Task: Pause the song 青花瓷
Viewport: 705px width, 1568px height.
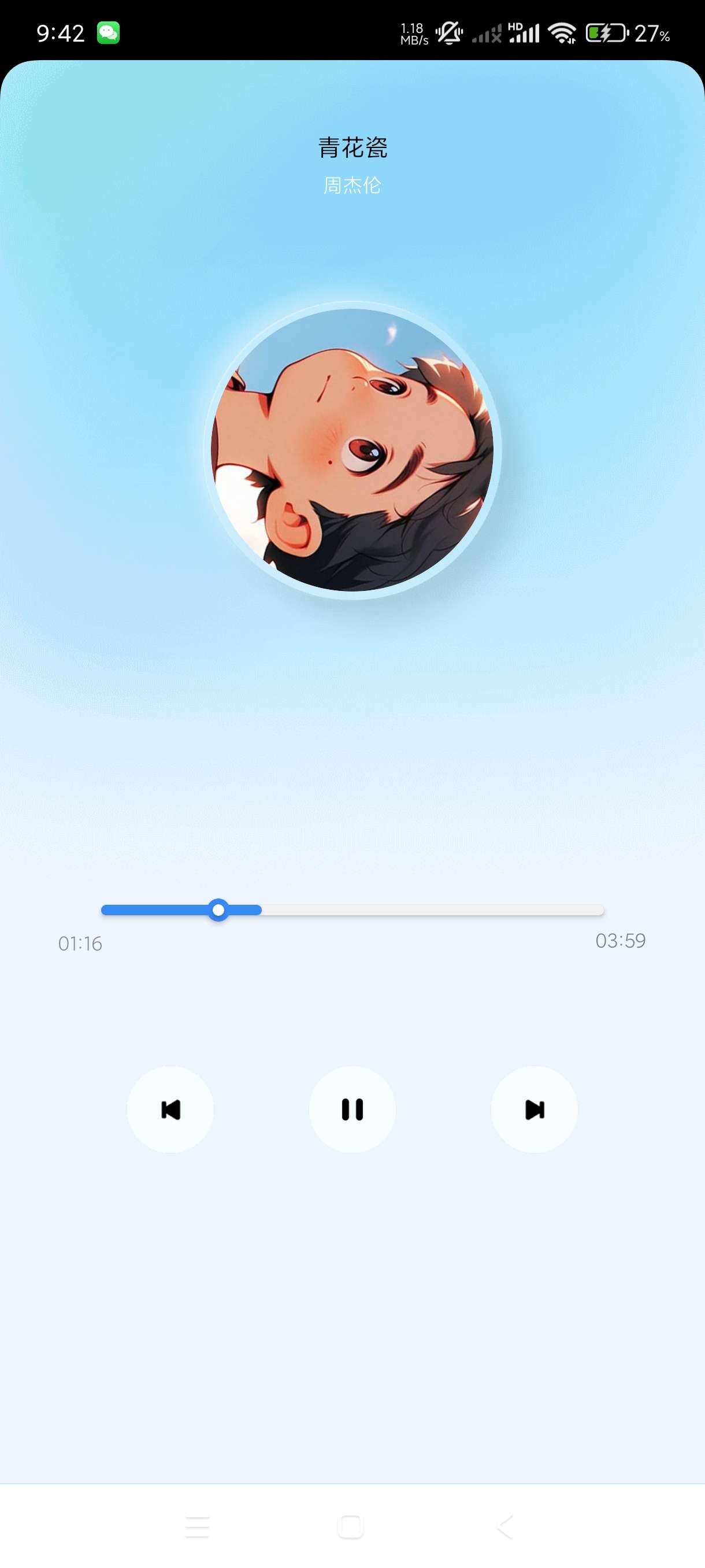Action: coord(352,1109)
